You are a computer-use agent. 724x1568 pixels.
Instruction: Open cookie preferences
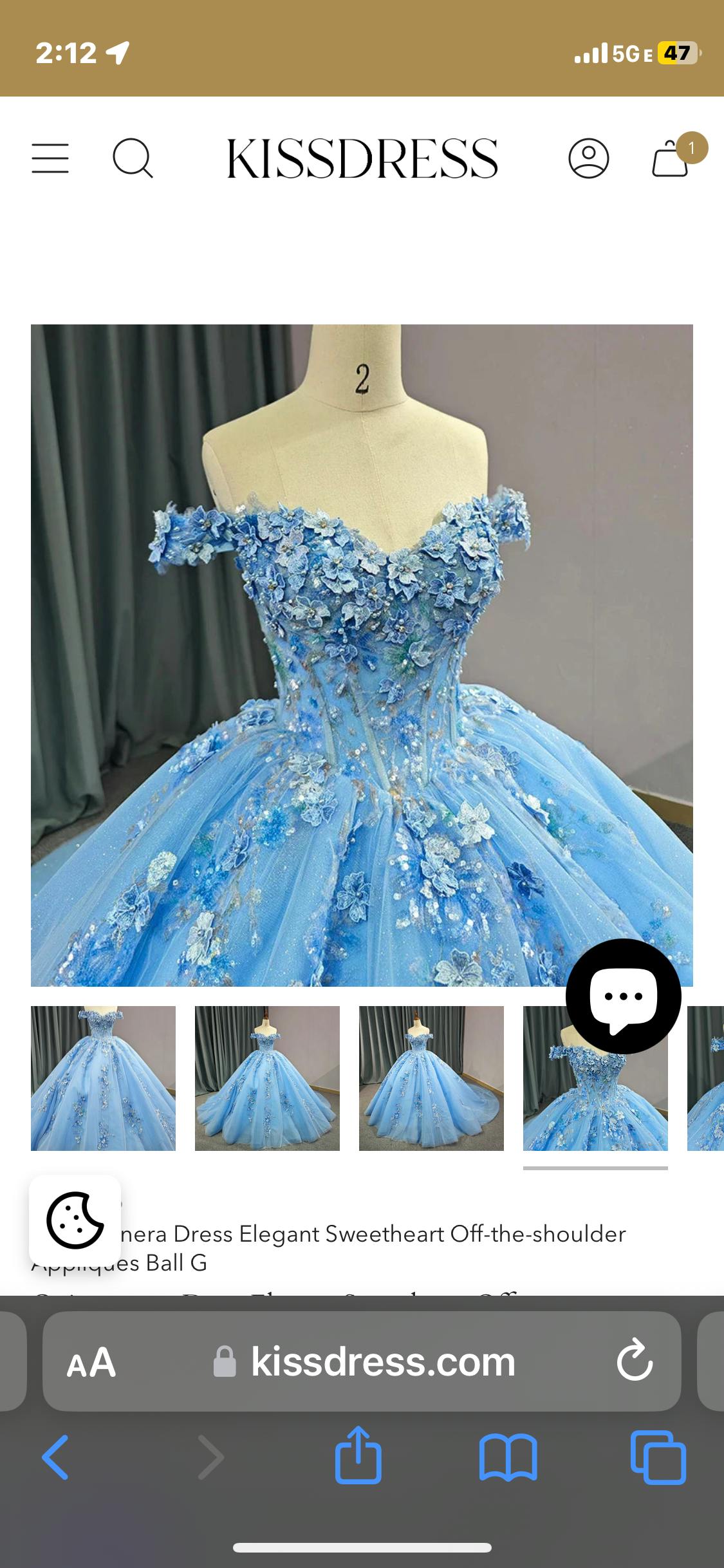pos(75,1220)
